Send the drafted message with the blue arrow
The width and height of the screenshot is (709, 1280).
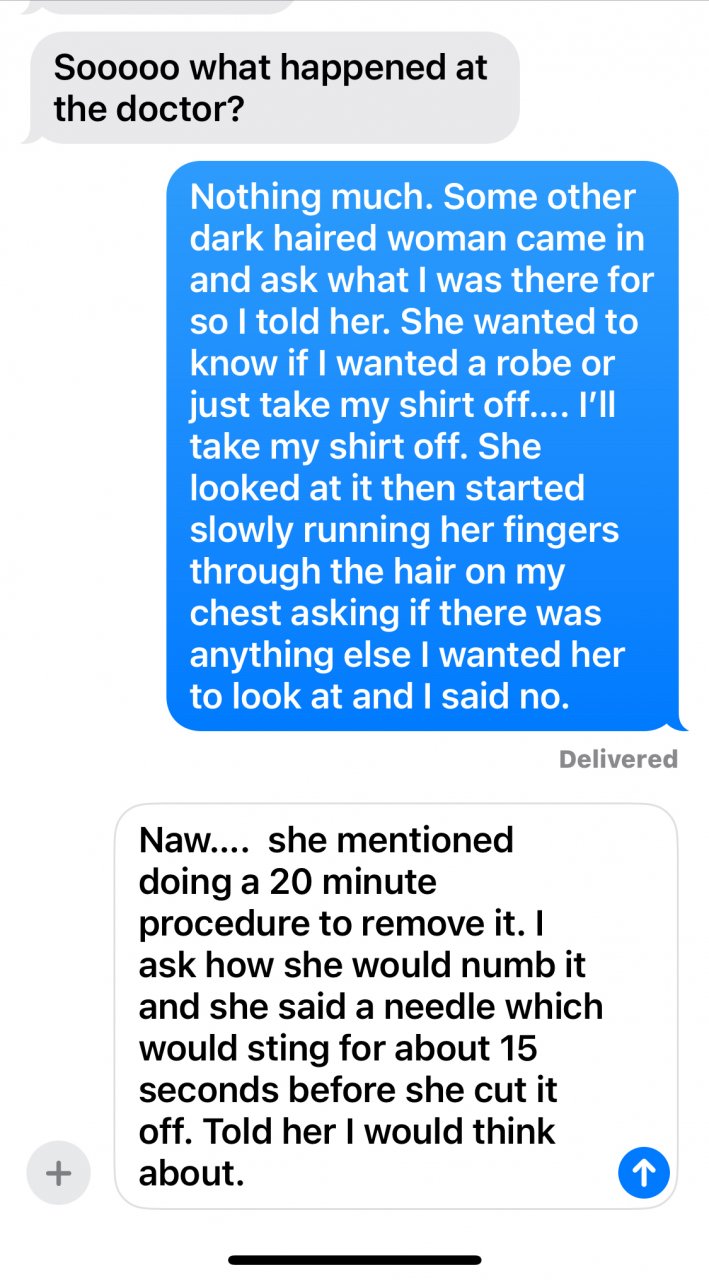tap(643, 1172)
